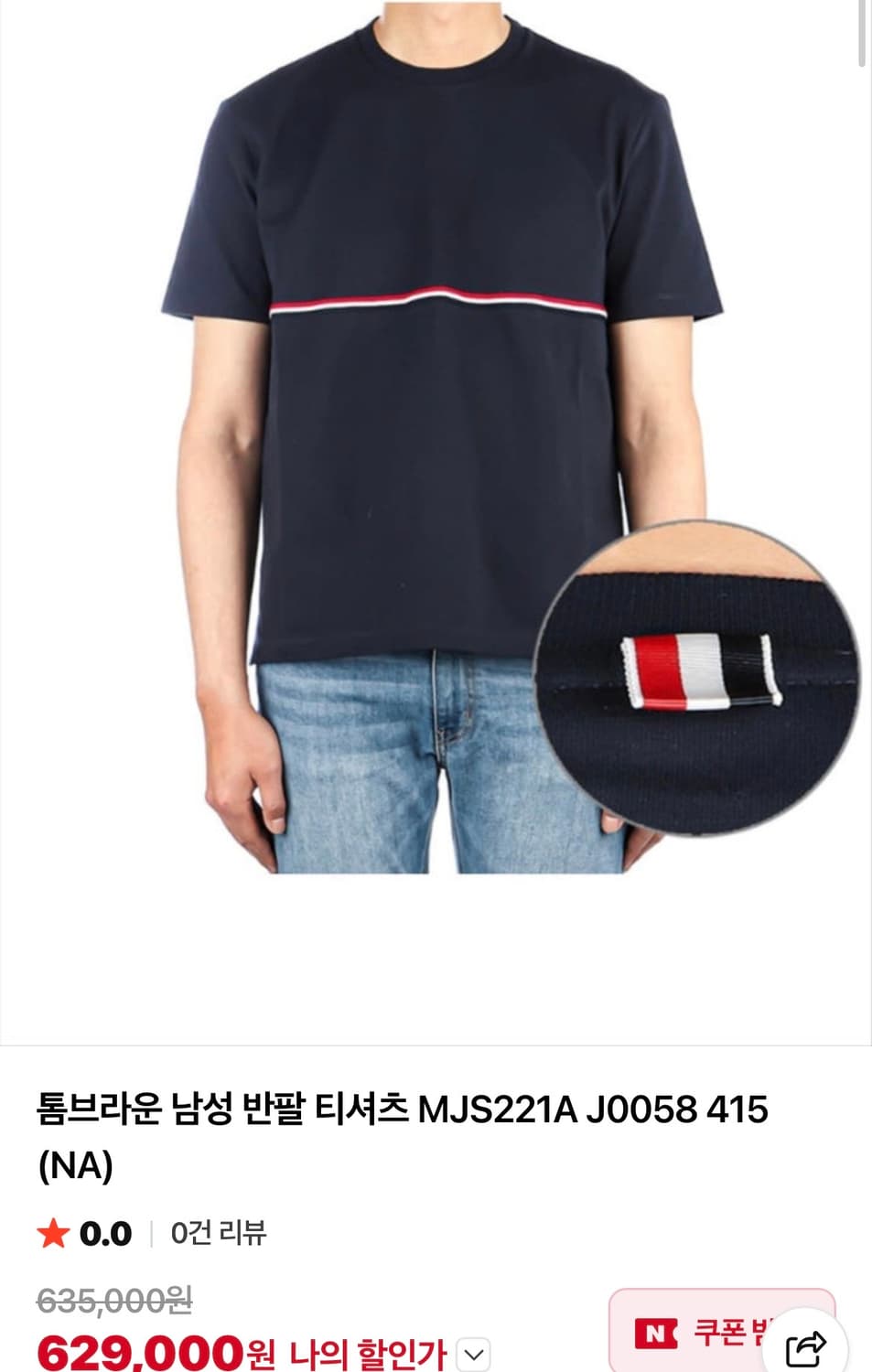Click the circled downward chevron control
This screenshot has width=872, height=1372.
pos(472,1351)
